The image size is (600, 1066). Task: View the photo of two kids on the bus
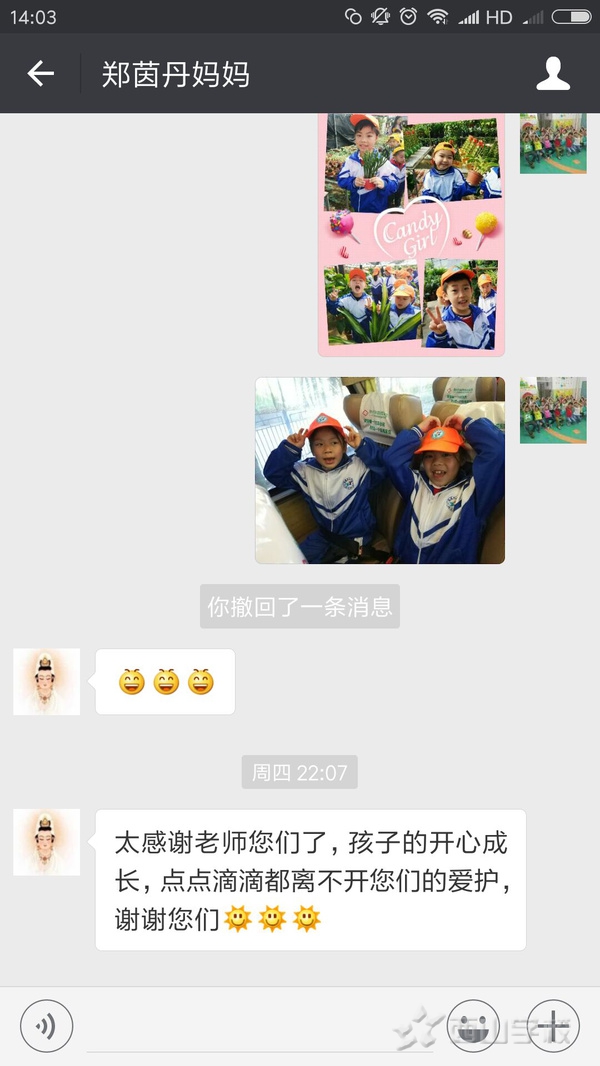pyautogui.click(x=380, y=470)
